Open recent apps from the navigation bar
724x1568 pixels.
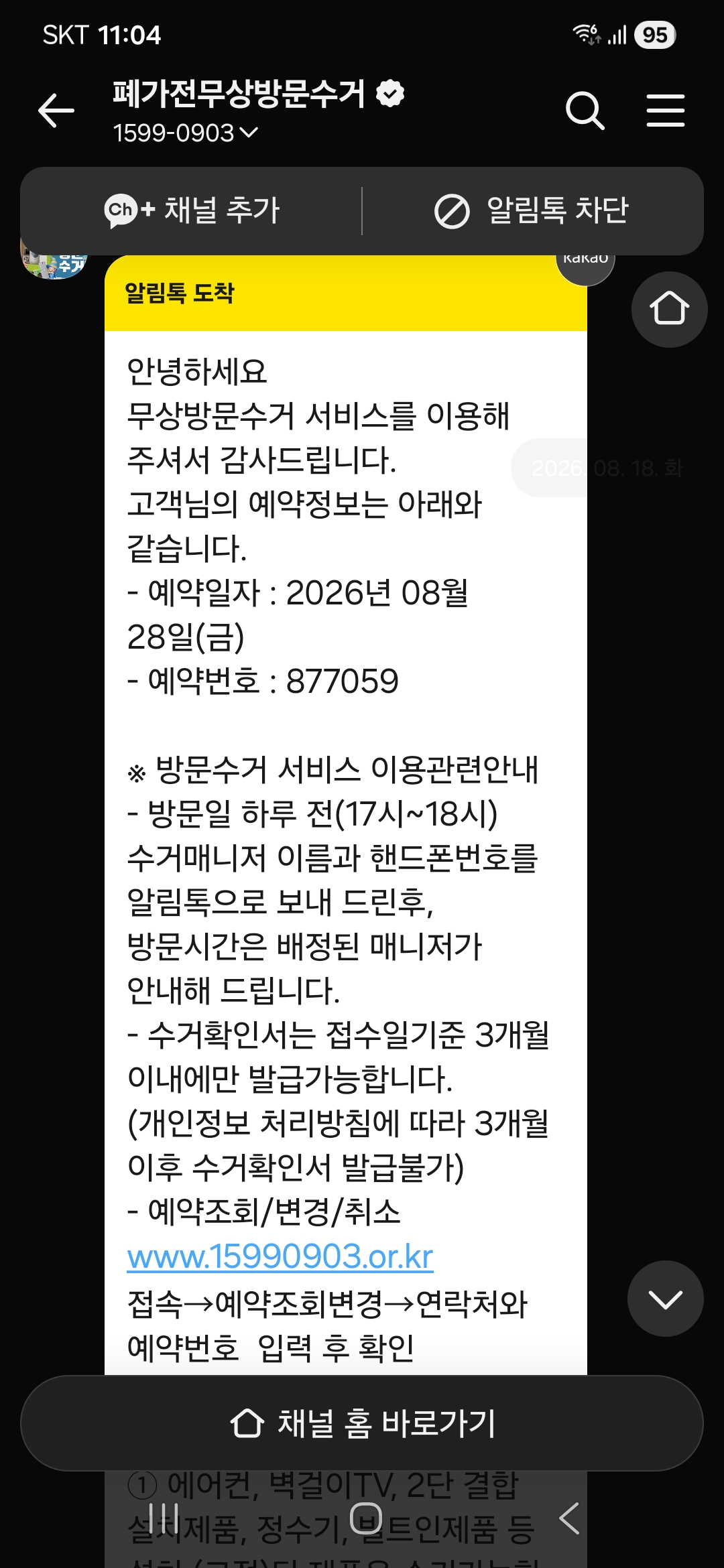[x=164, y=1518]
